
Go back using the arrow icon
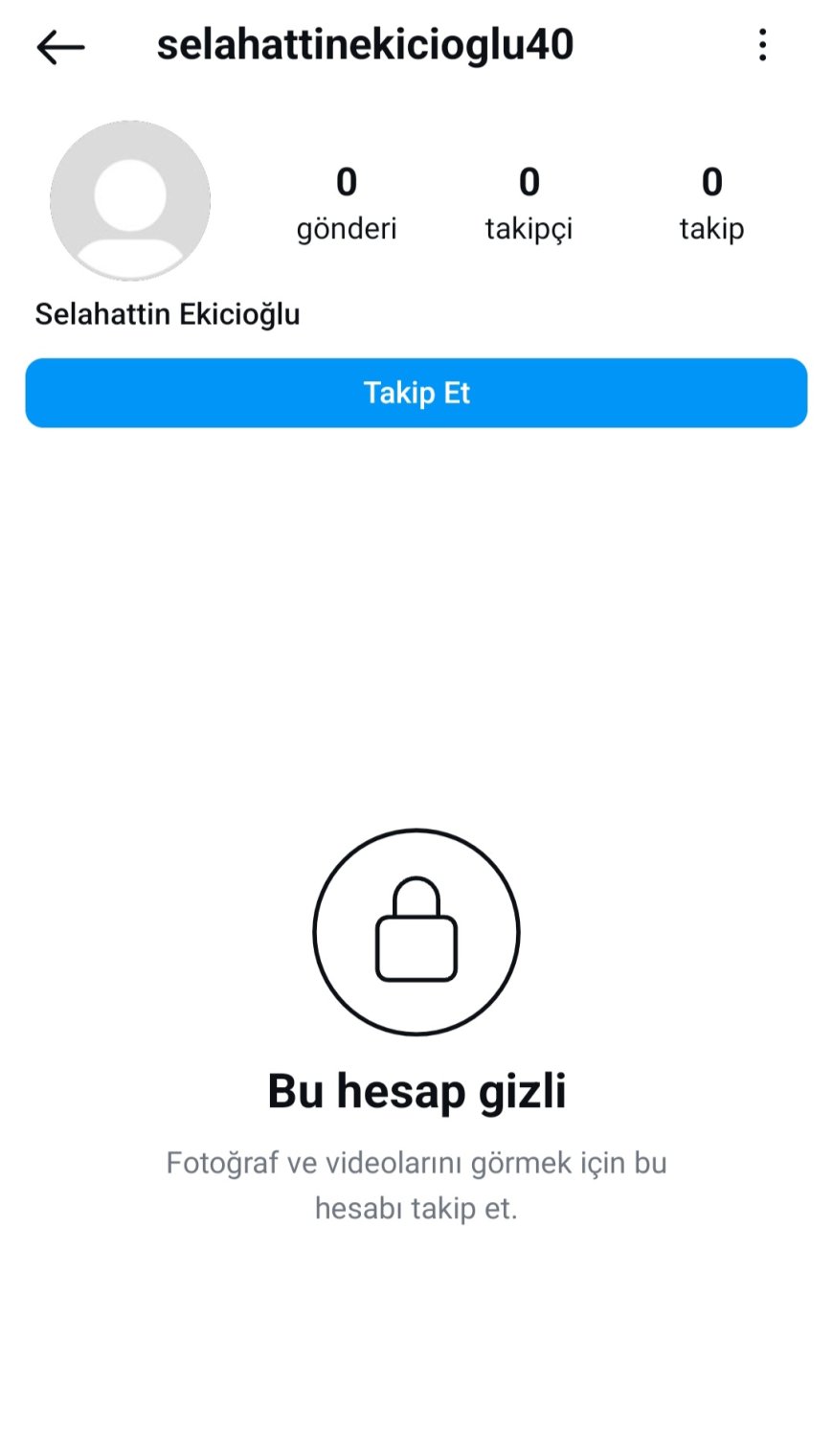[60, 47]
